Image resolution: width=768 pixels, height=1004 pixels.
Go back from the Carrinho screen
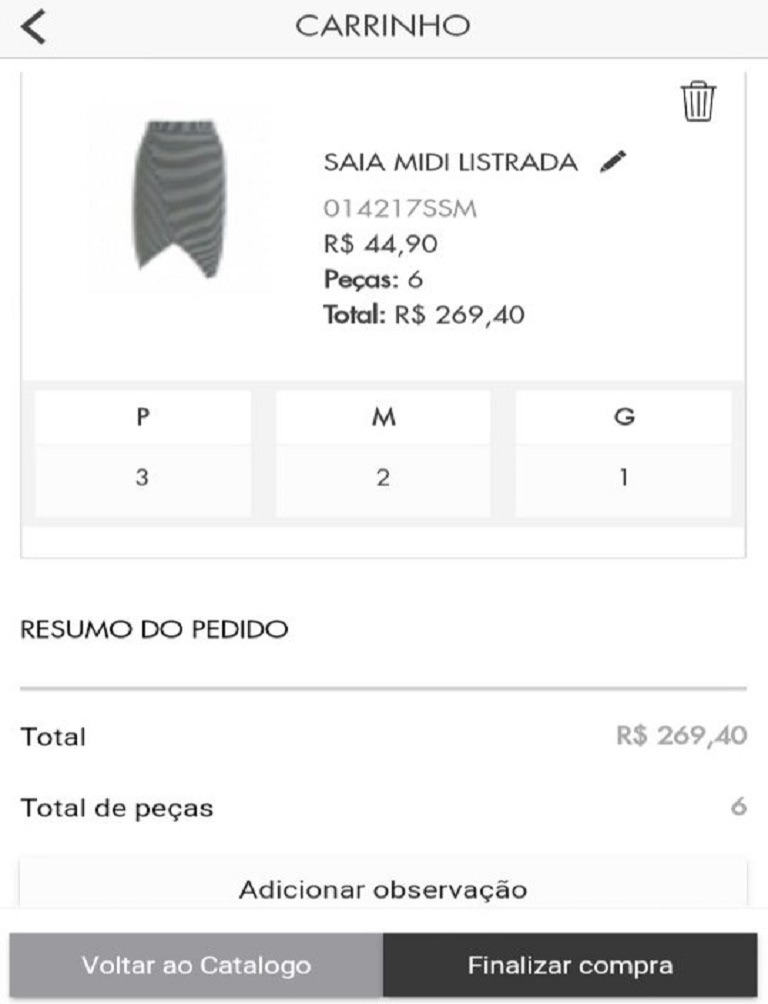(34, 28)
